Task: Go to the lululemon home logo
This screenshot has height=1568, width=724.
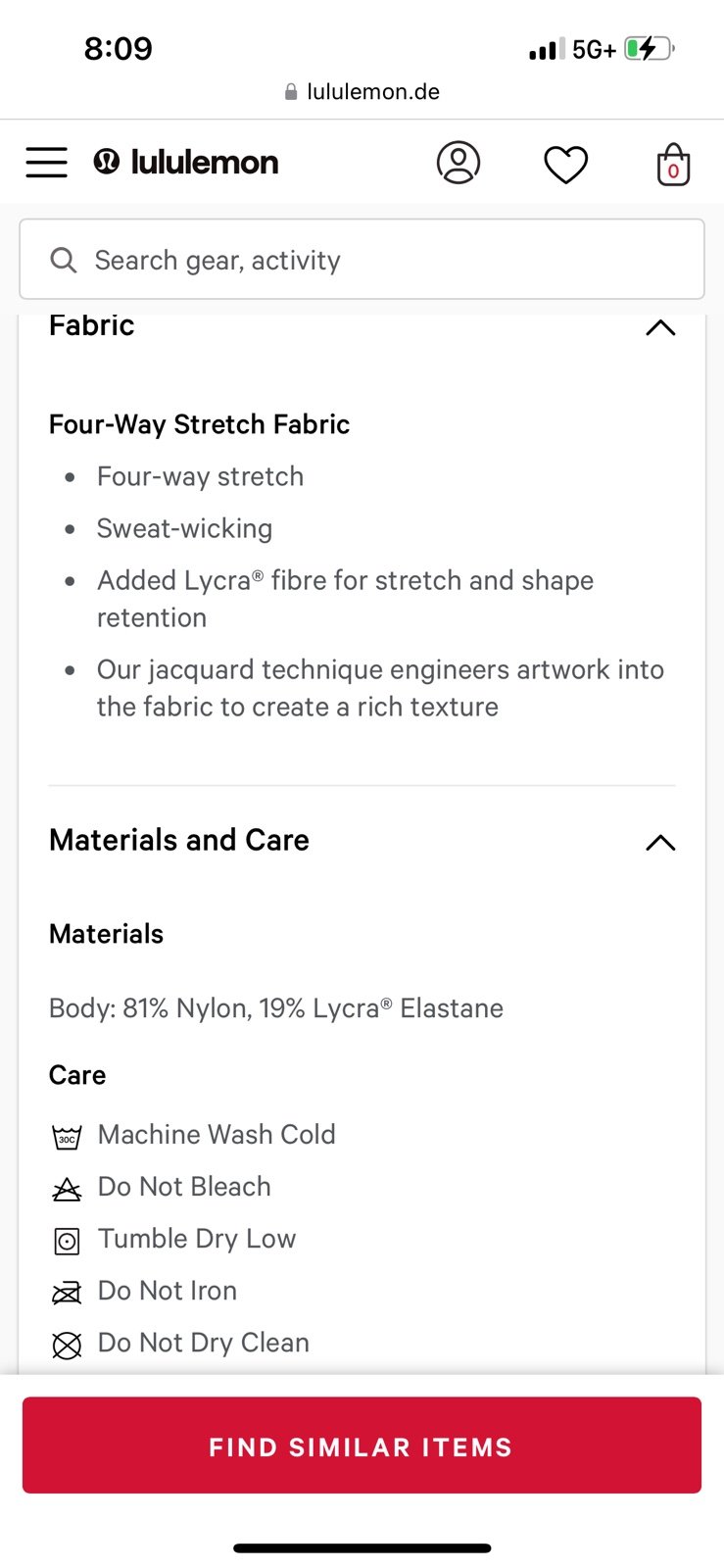Action: point(186,162)
